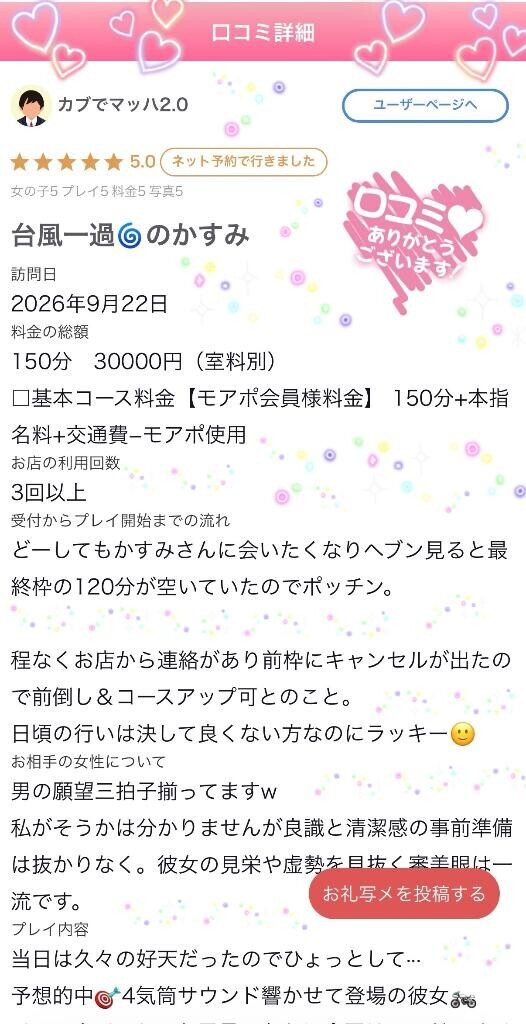Viewport: 526px width, 1024px height.
Task: Open カブでマッハ2.0 user avatar
Action: 31,106
